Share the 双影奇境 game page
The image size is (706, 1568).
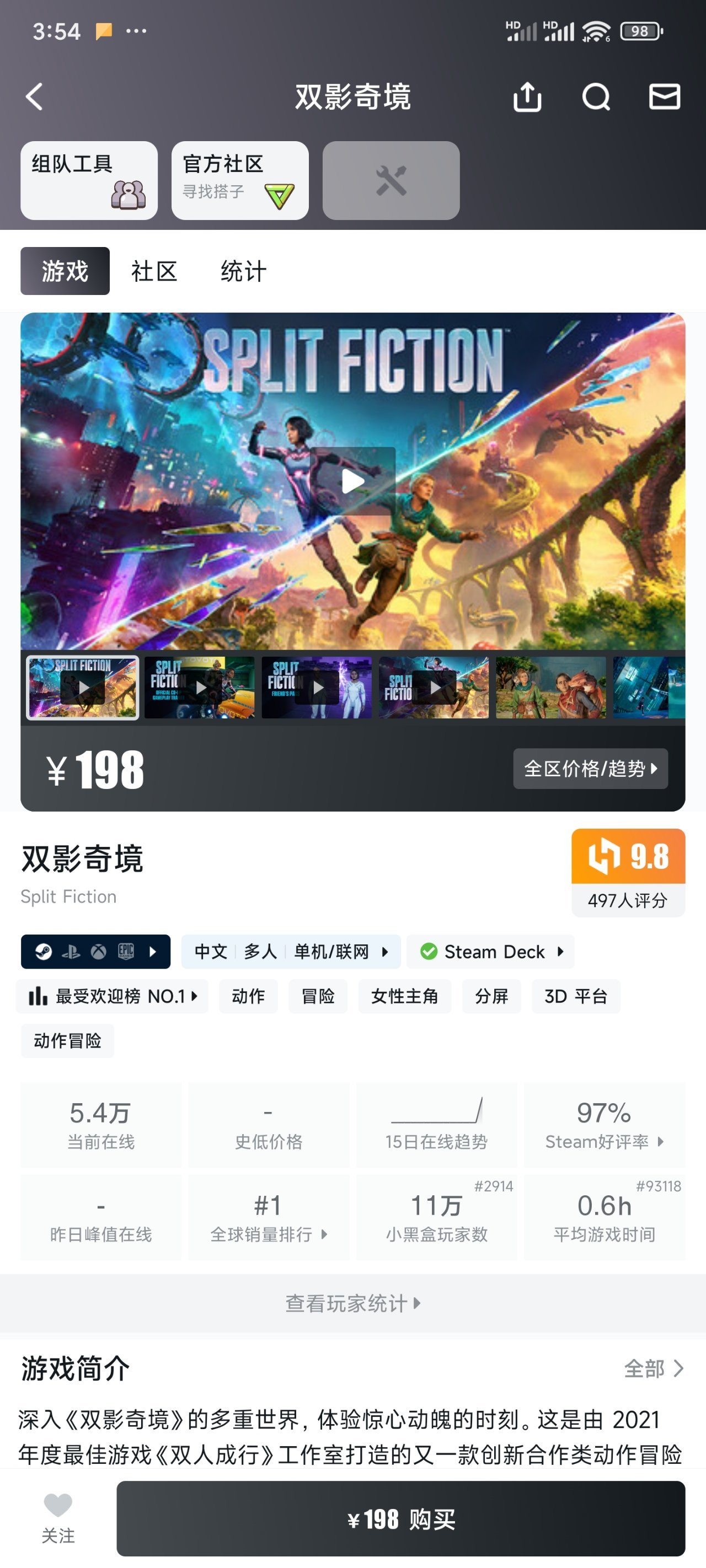coord(527,97)
